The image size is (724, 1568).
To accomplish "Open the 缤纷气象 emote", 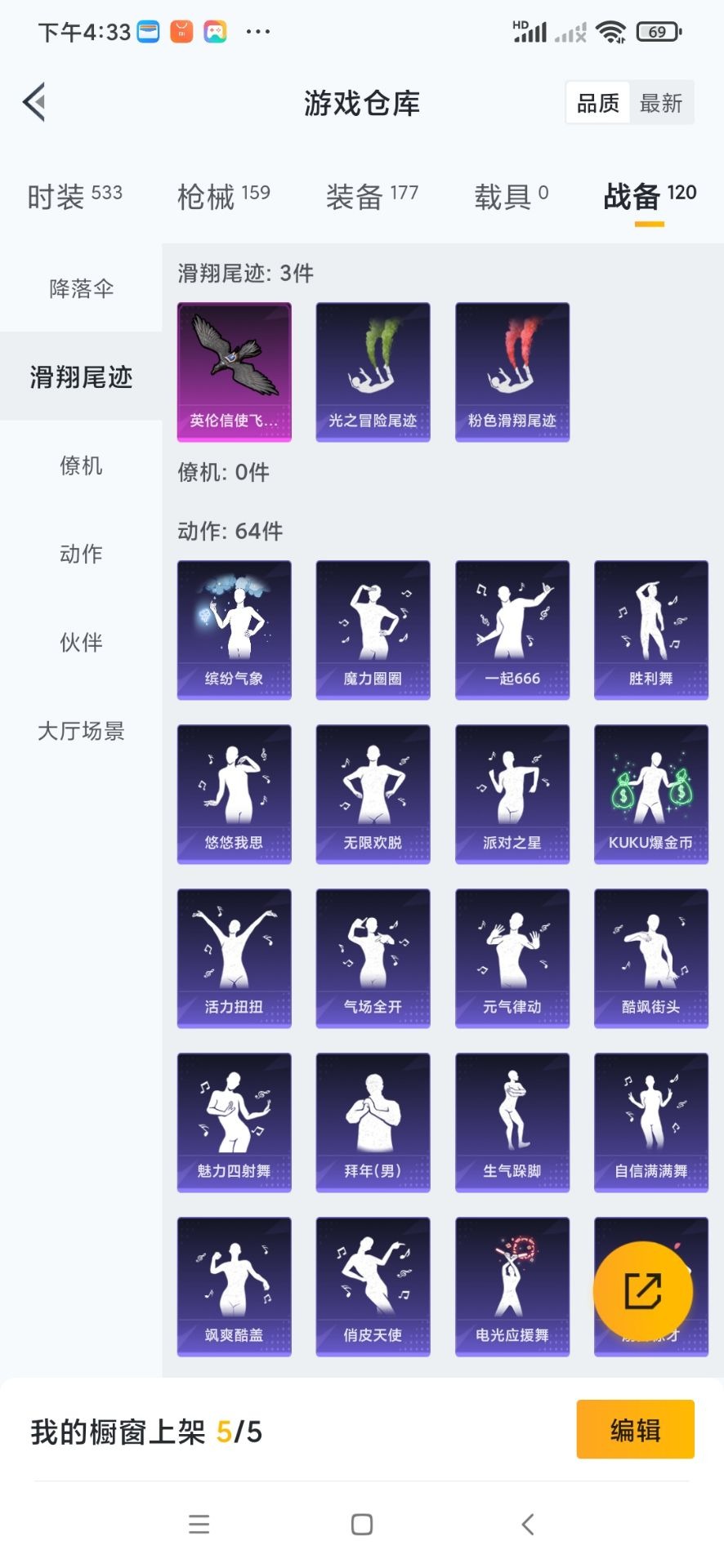I will [235, 630].
